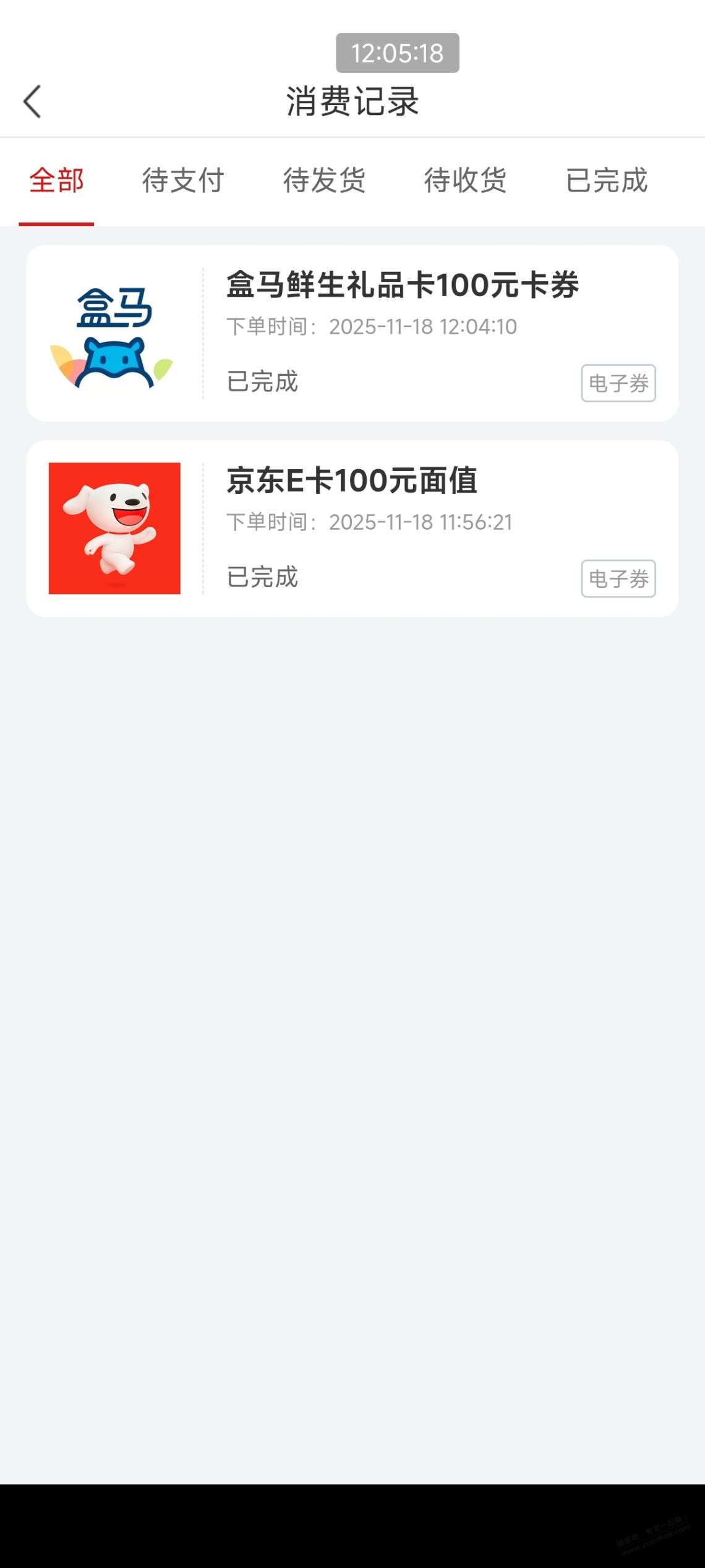
Task: Select the 全部 tab
Action: click(x=56, y=181)
